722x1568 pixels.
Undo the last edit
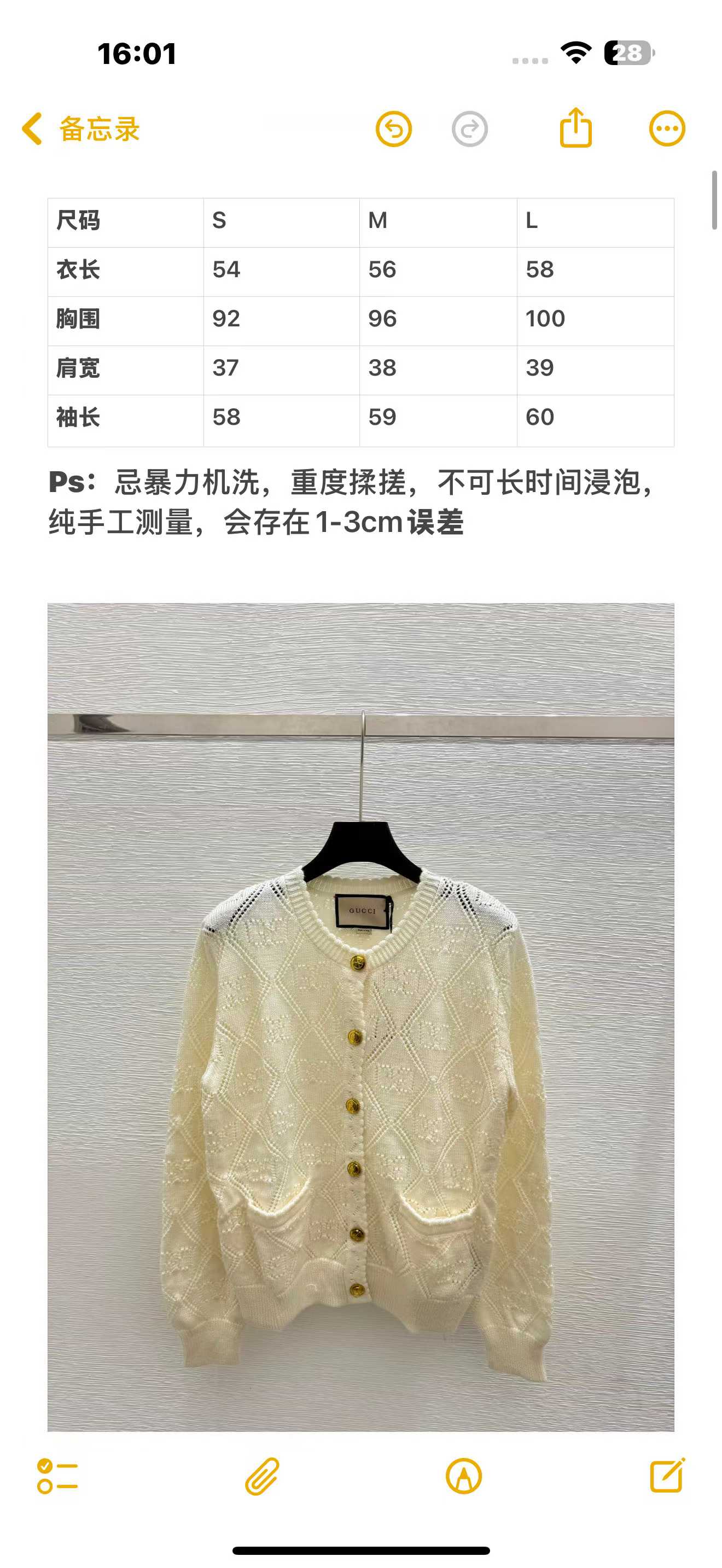(x=393, y=129)
